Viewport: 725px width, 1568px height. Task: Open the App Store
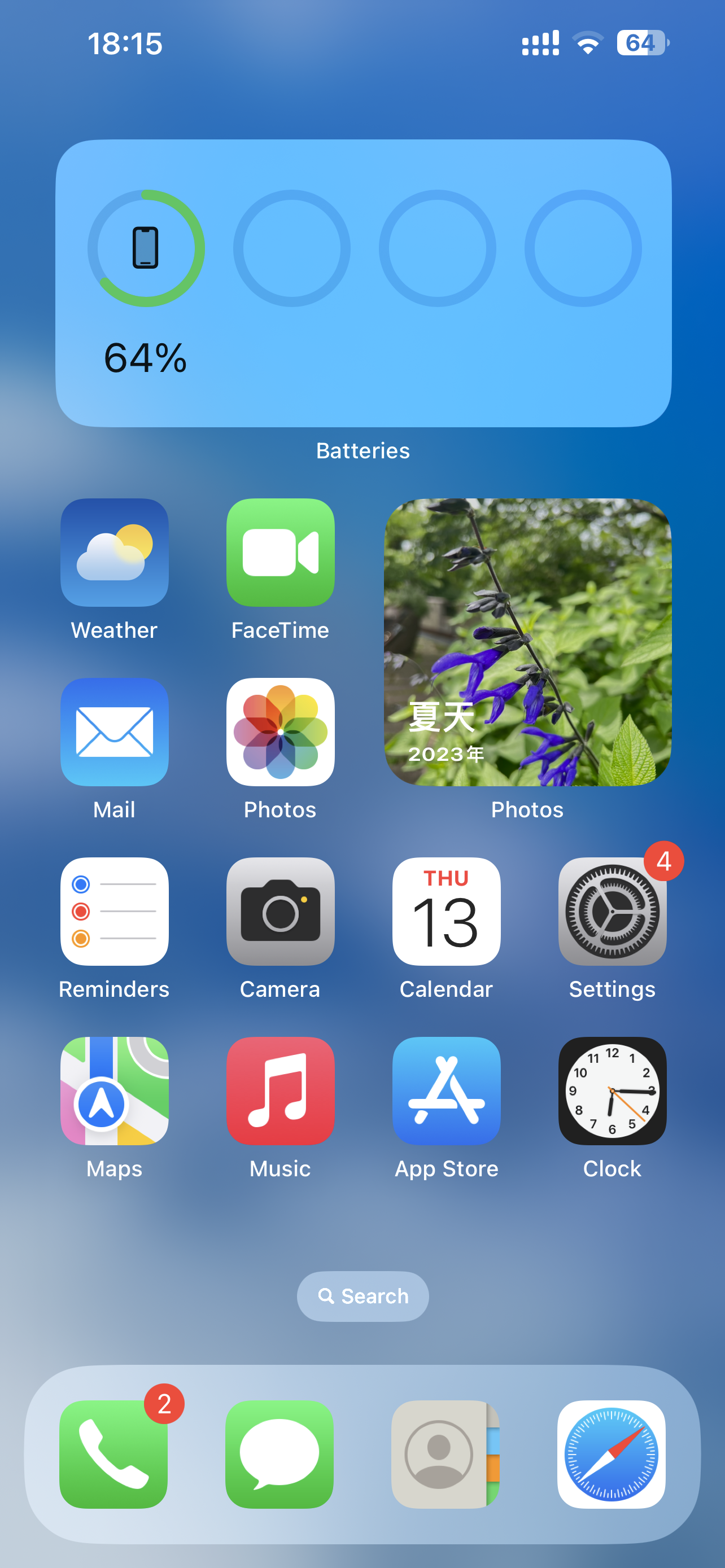[x=446, y=1091]
